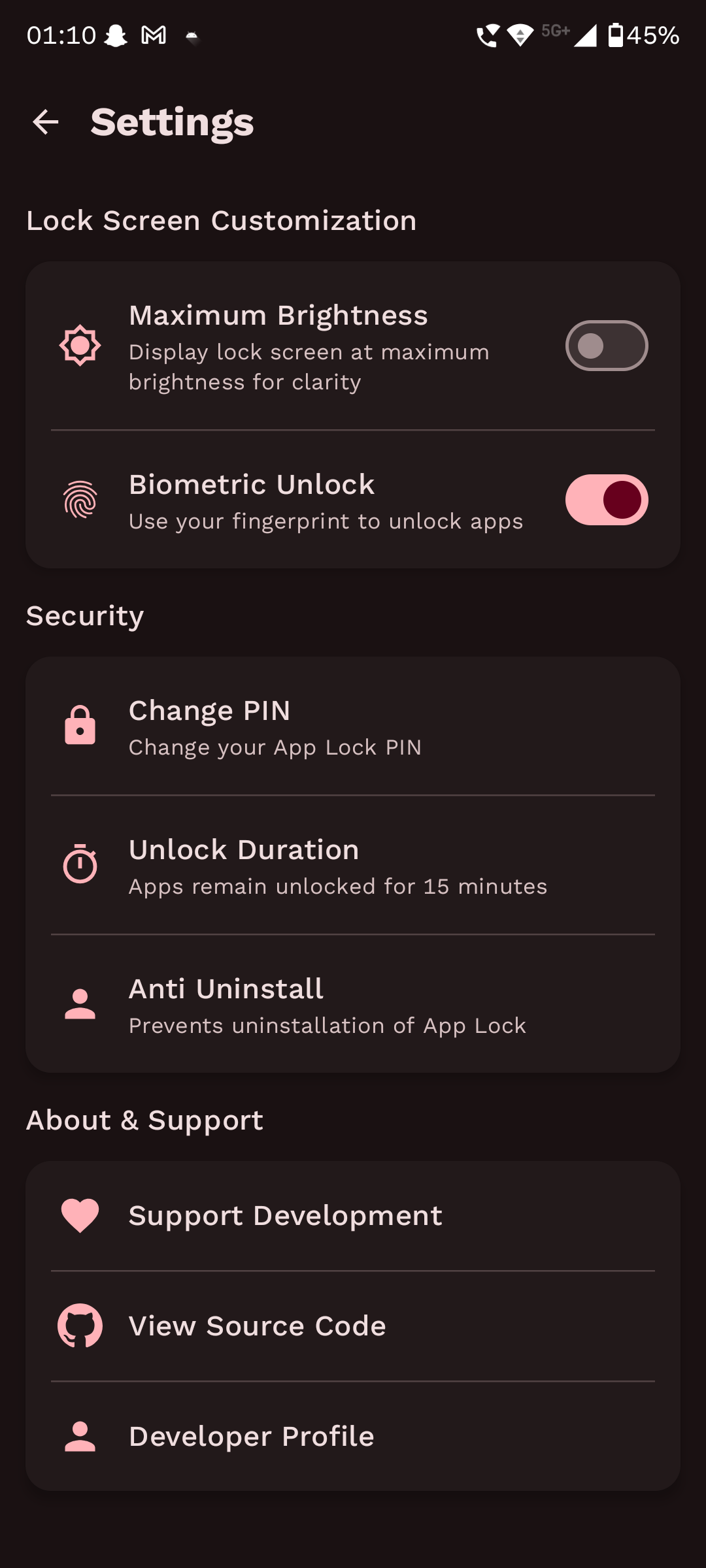Open View Source Code
This screenshot has width=706, height=1568.
pyautogui.click(x=353, y=1326)
